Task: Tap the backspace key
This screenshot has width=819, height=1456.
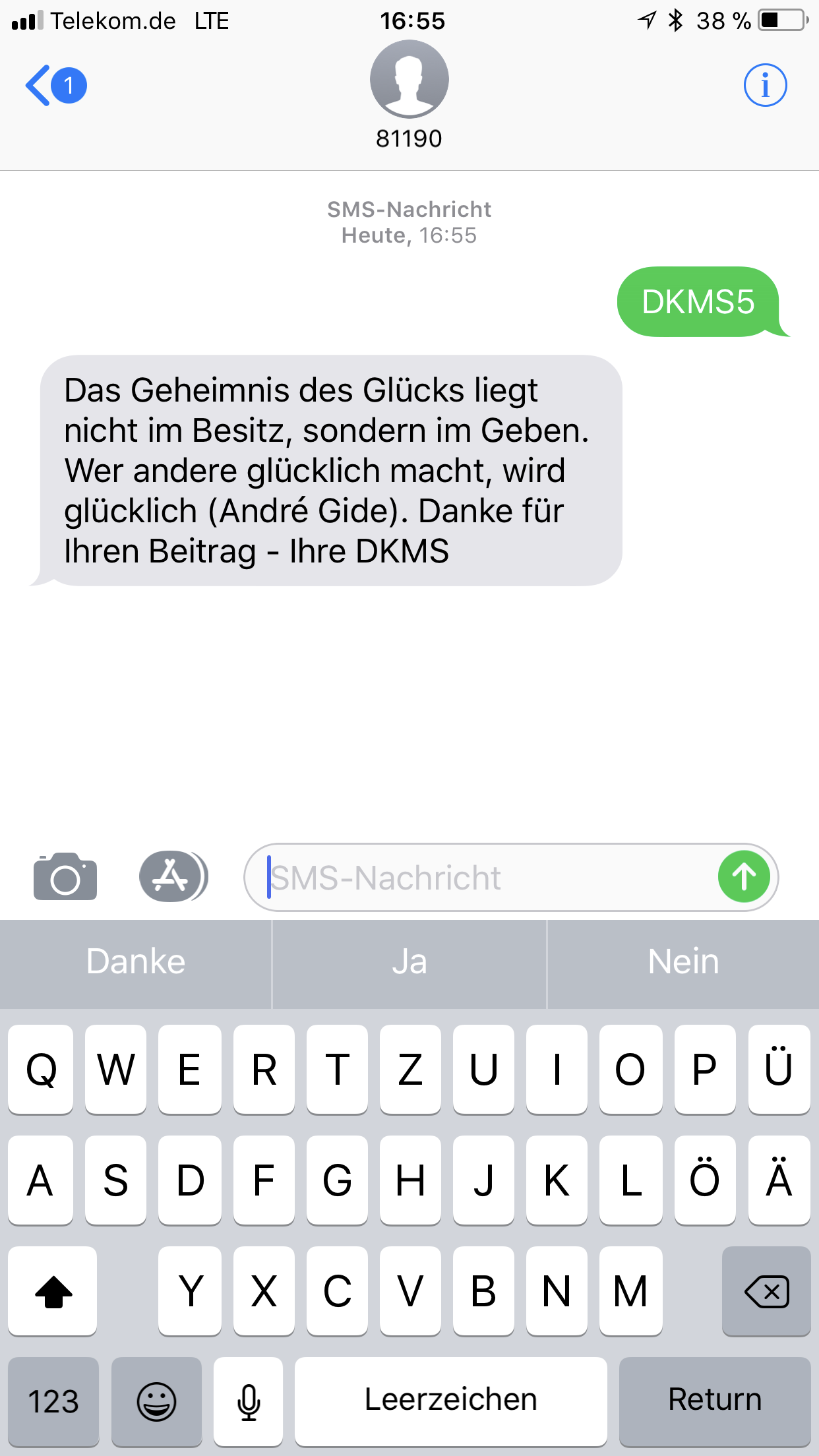Action: (x=766, y=1291)
